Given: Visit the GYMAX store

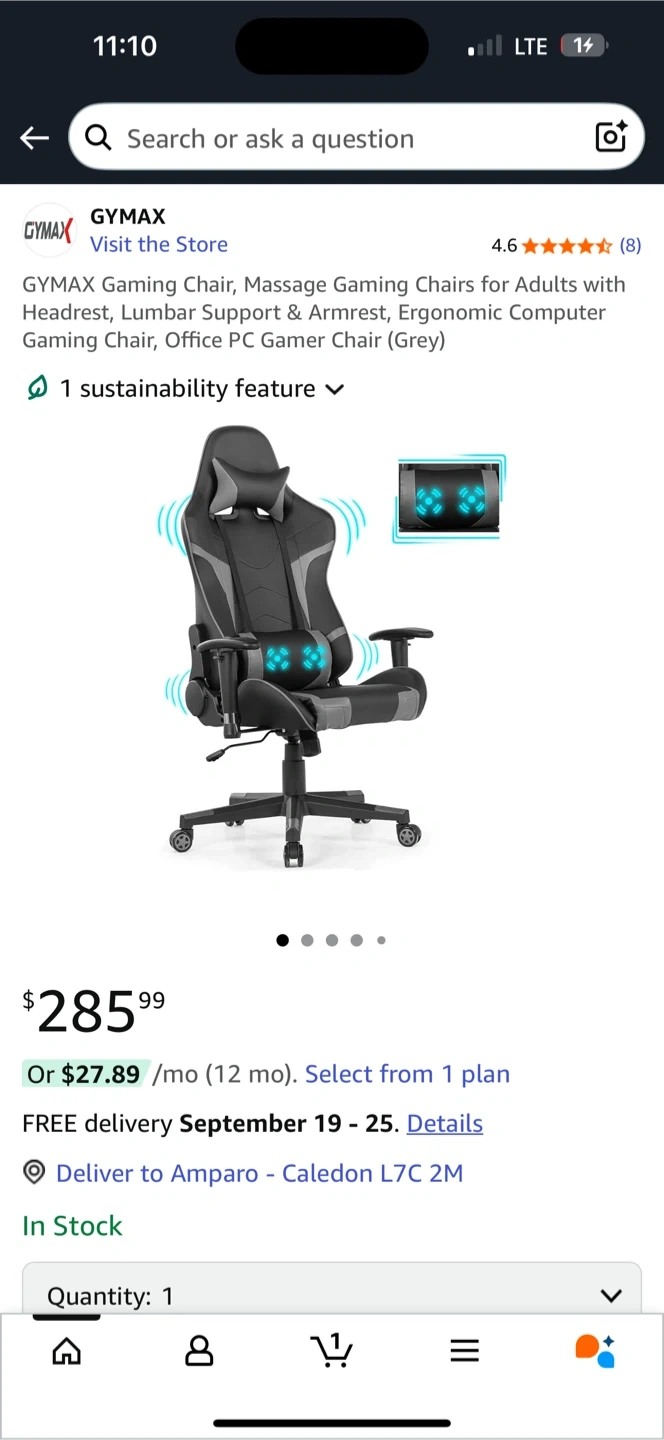Looking at the screenshot, I should 159,244.
